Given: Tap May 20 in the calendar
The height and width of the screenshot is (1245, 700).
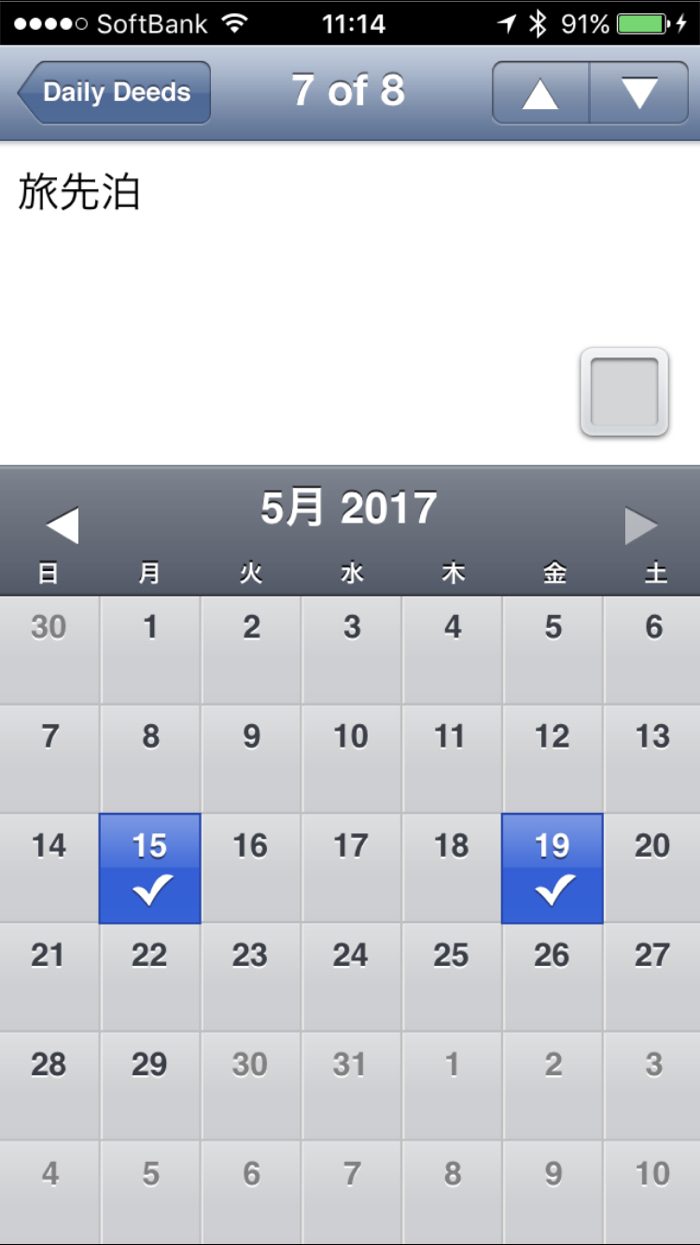Looking at the screenshot, I should (652, 867).
